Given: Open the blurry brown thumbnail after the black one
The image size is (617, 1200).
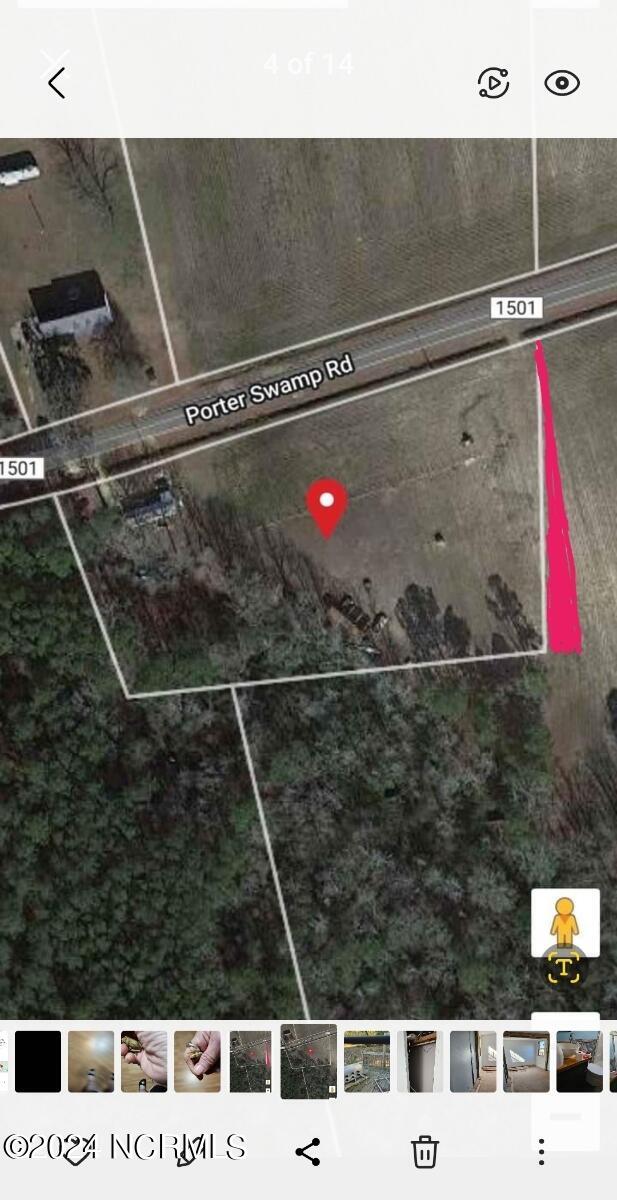Looking at the screenshot, I should (x=91, y=1061).
